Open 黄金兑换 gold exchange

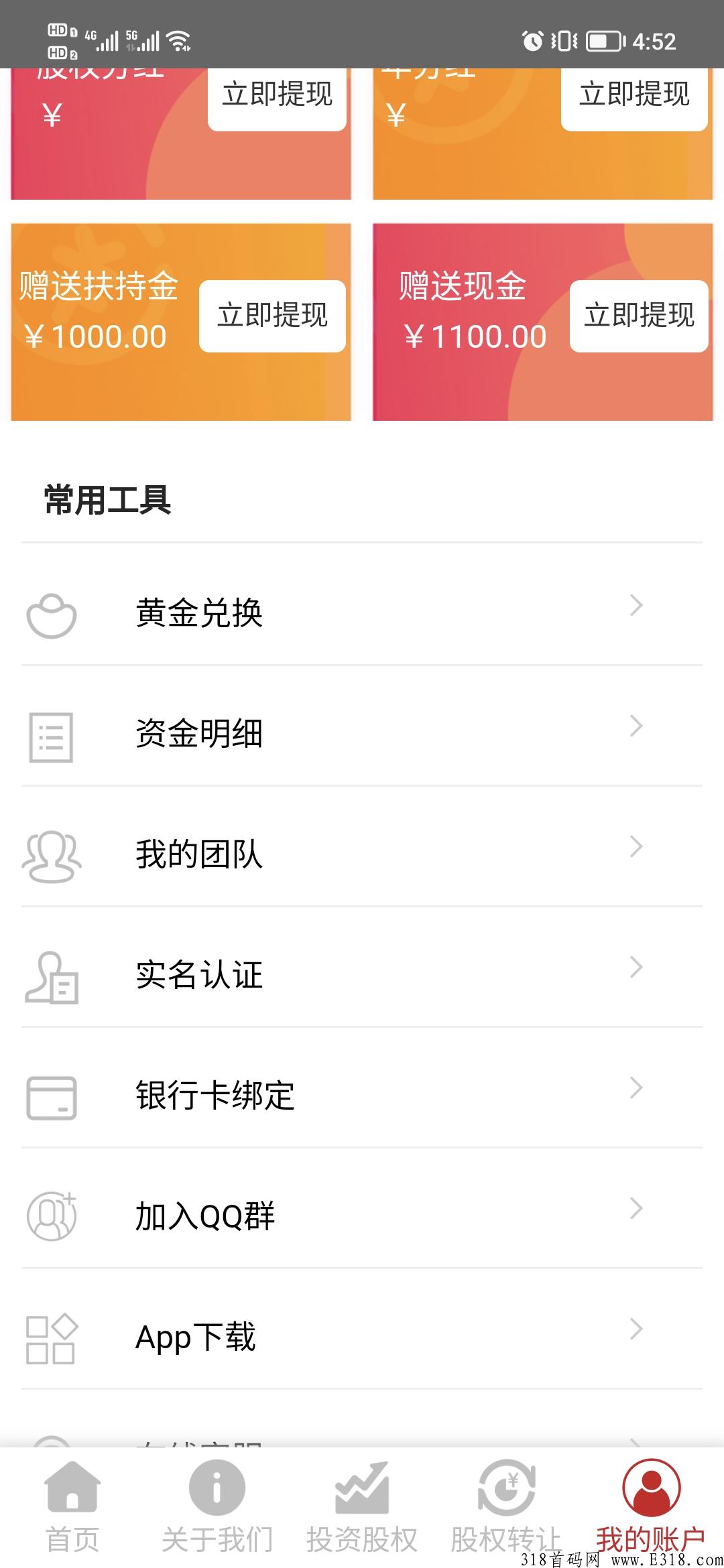362,612
